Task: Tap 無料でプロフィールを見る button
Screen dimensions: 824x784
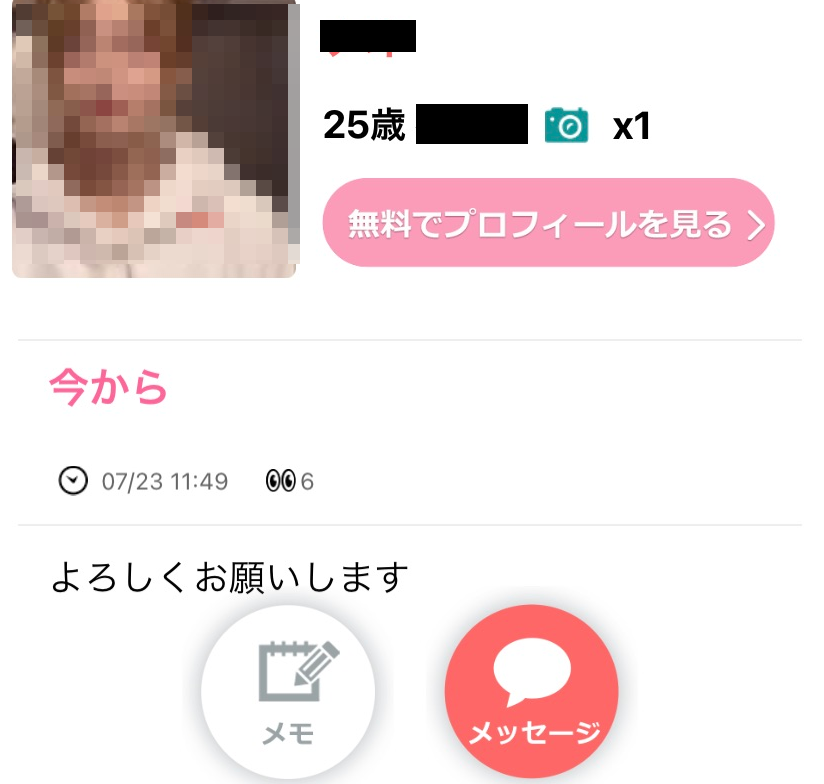Action: [x=548, y=223]
